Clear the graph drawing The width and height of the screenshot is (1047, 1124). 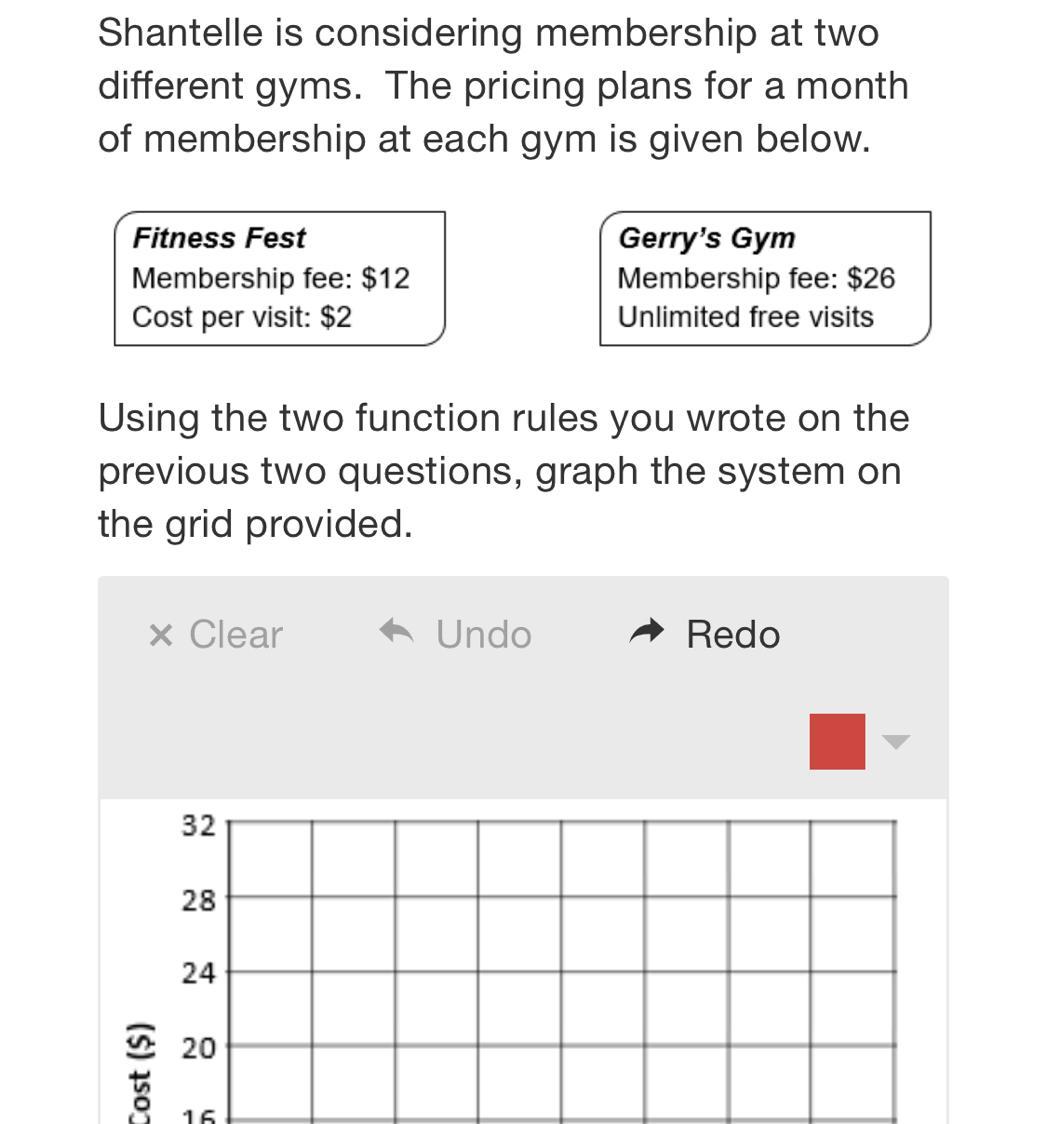pos(216,634)
